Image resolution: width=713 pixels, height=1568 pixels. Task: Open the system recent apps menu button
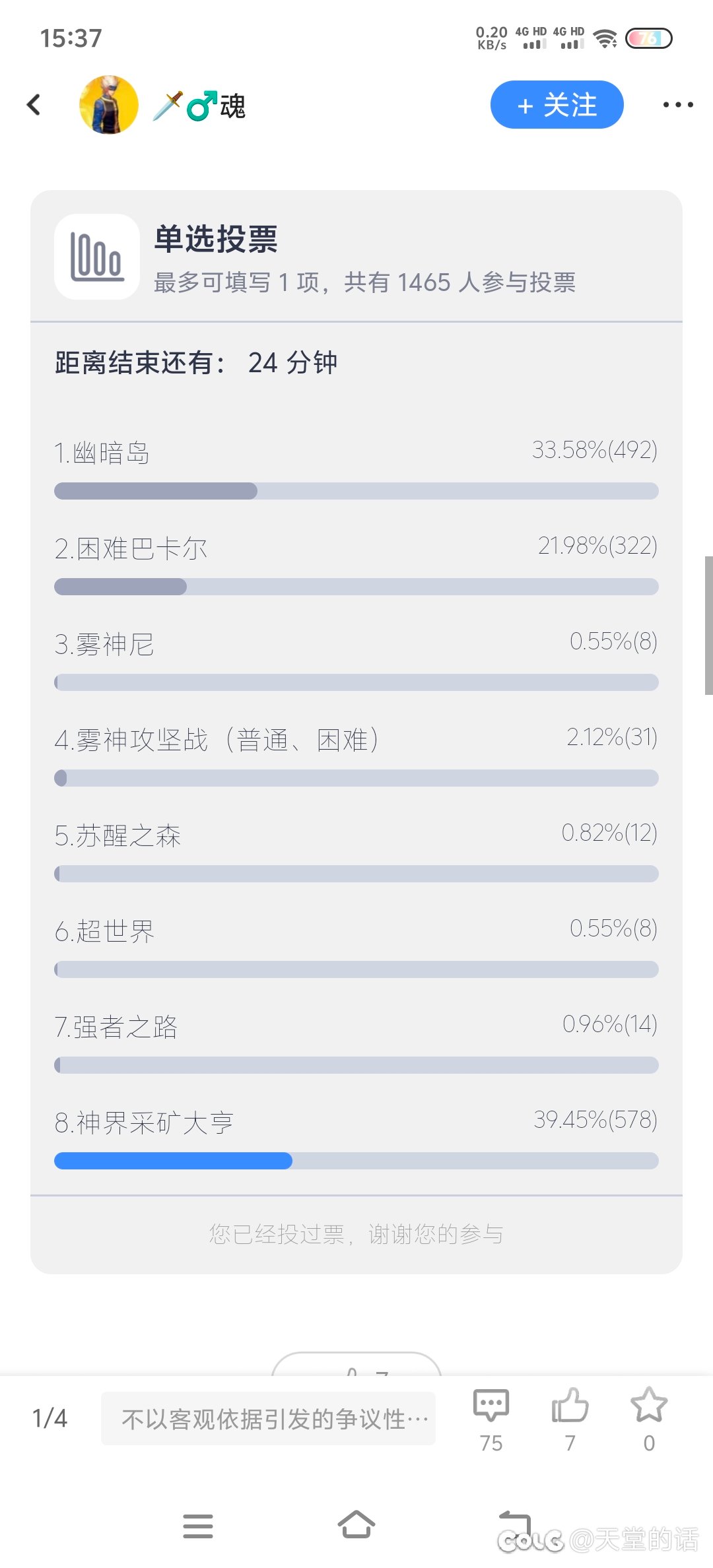click(198, 1526)
